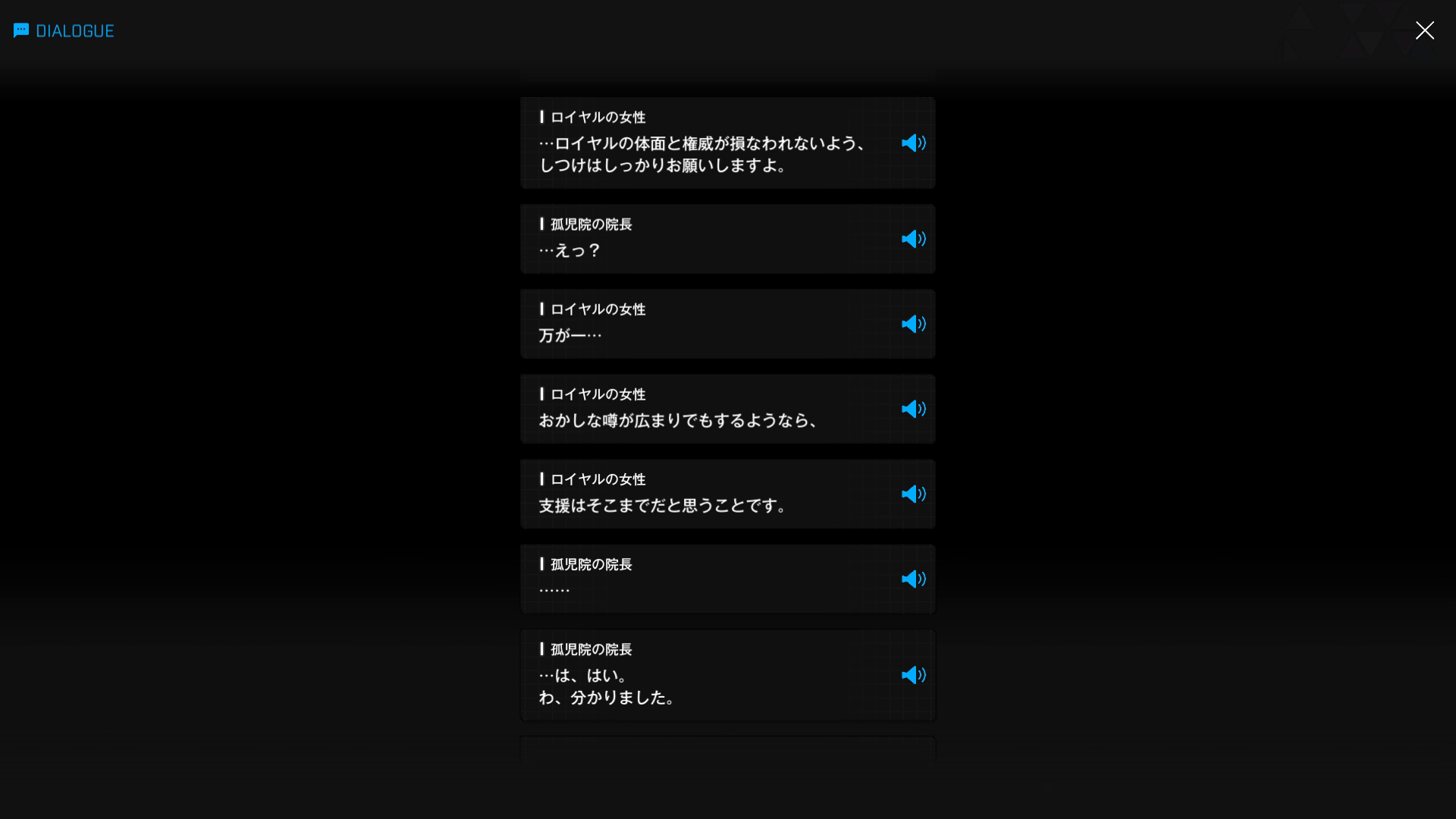Play audio for は、はい。わ、分かりました

pos(913,675)
